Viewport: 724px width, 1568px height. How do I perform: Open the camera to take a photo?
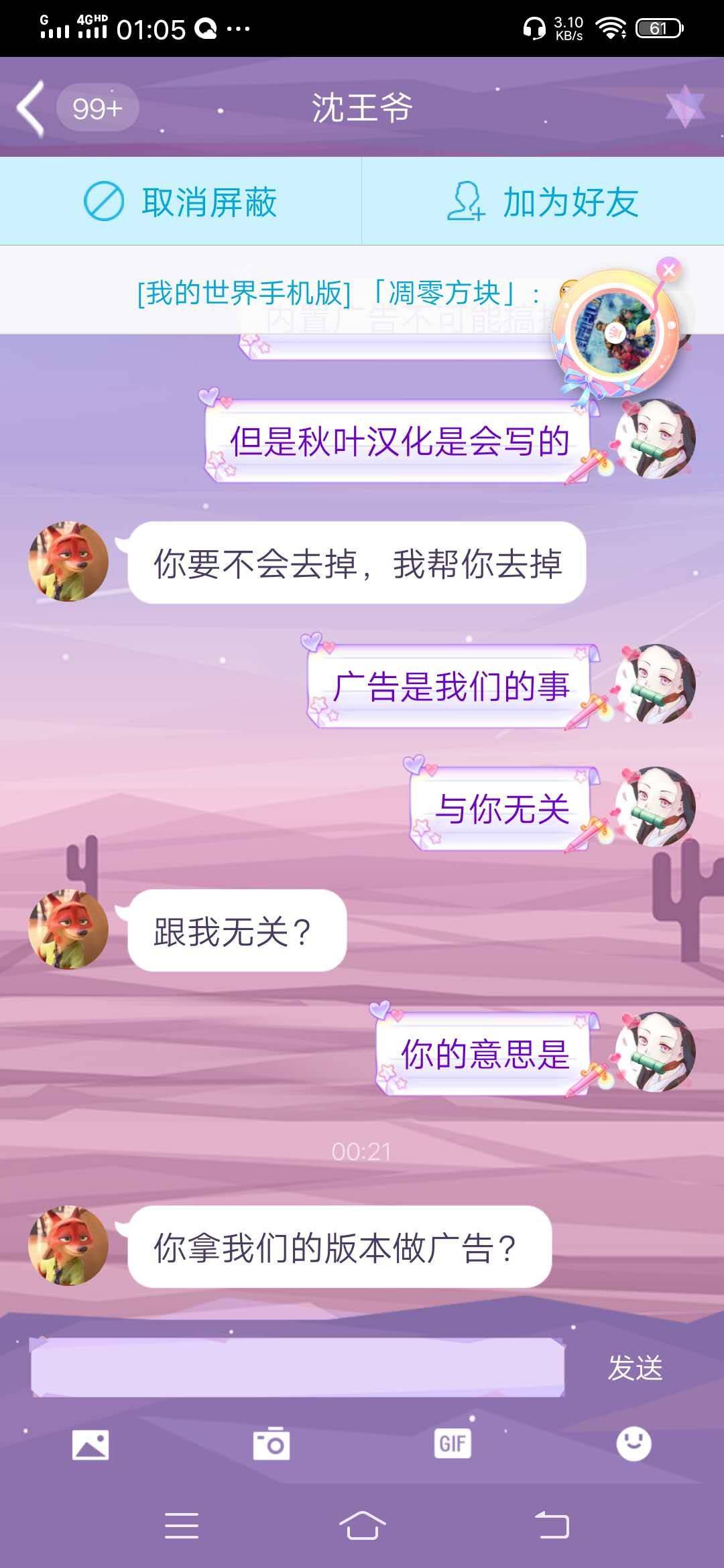pos(271,1444)
